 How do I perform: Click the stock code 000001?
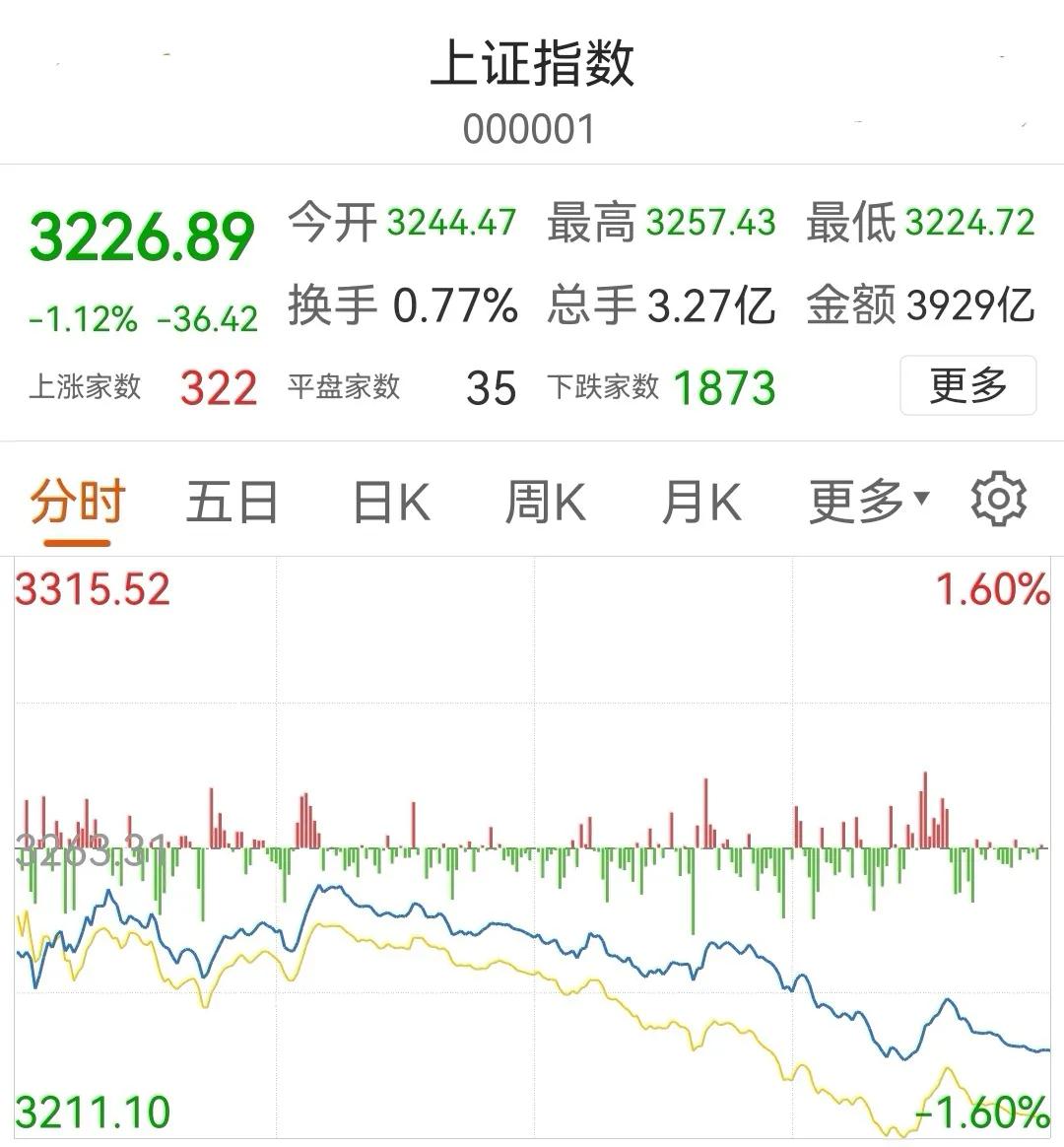tap(530, 128)
